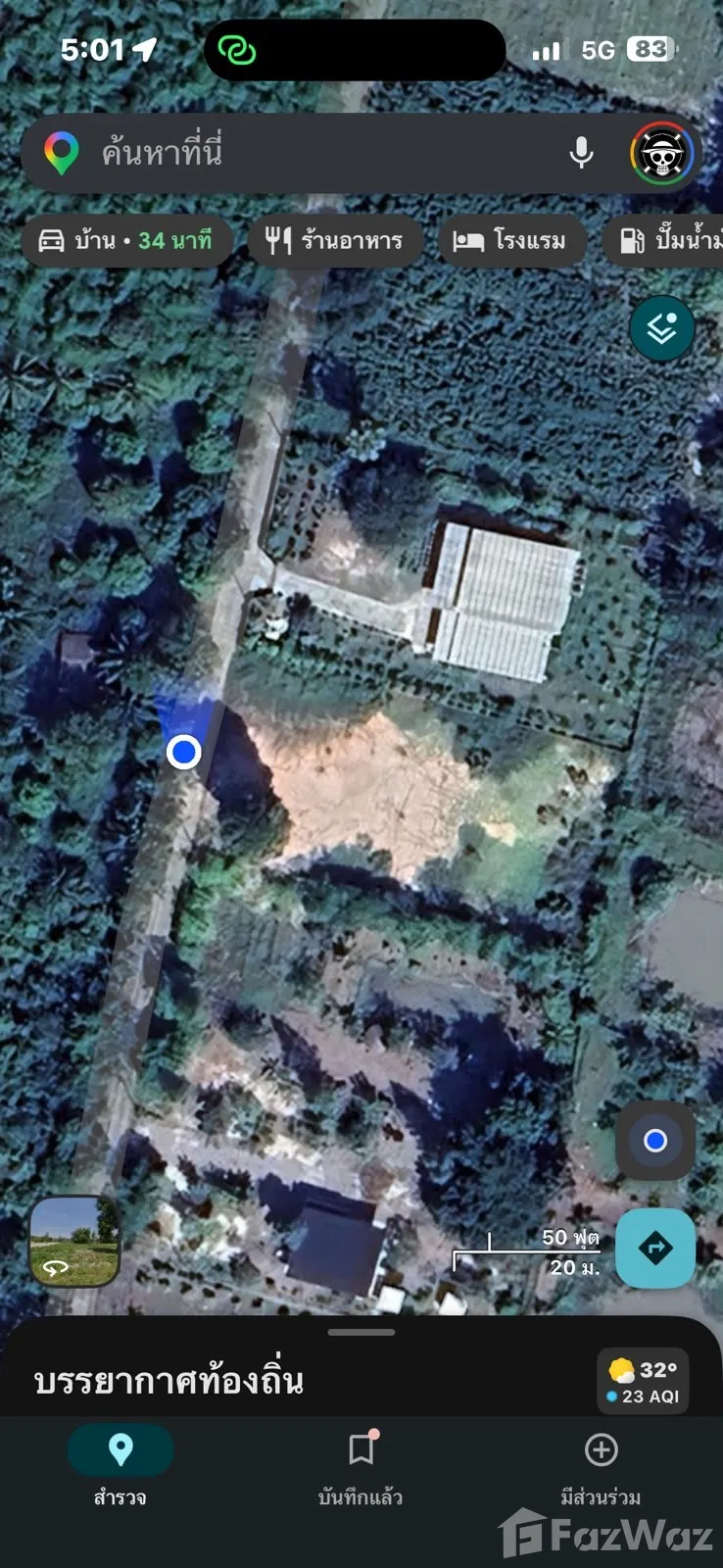Open the 32° weather and AQI widget

(643, 1382)
